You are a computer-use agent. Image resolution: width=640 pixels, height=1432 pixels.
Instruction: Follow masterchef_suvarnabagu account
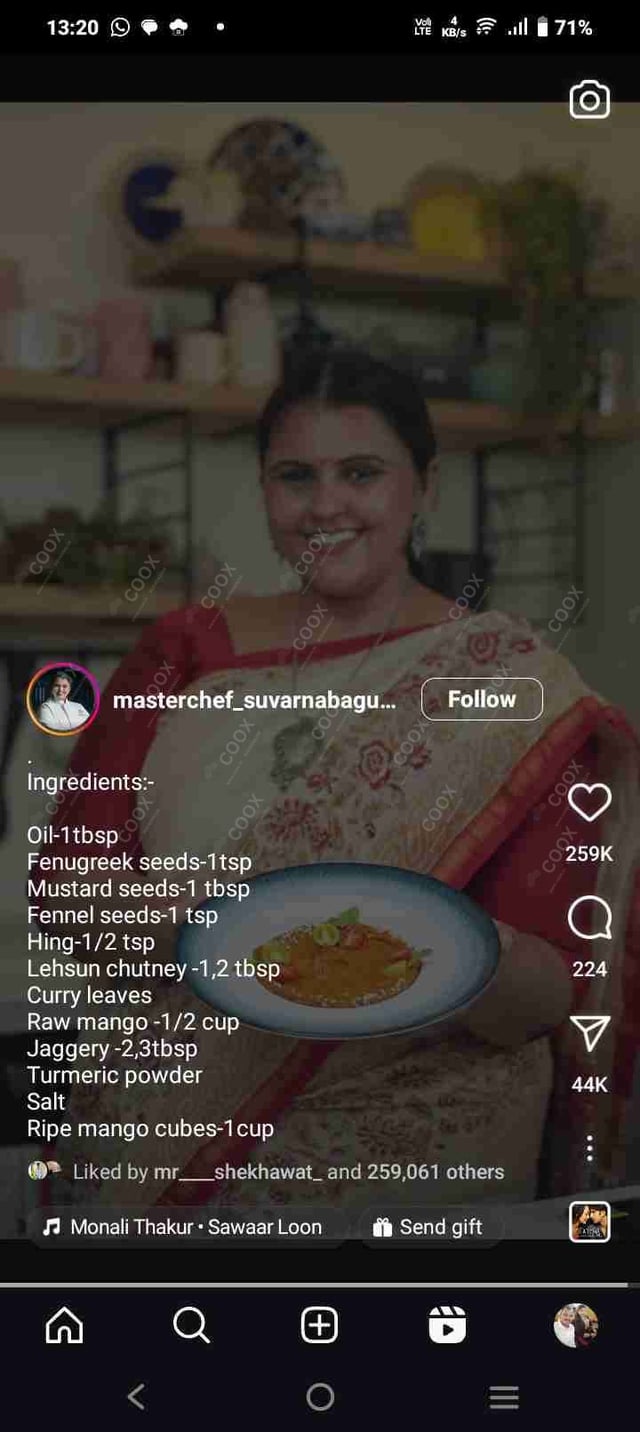coord(481,699)
